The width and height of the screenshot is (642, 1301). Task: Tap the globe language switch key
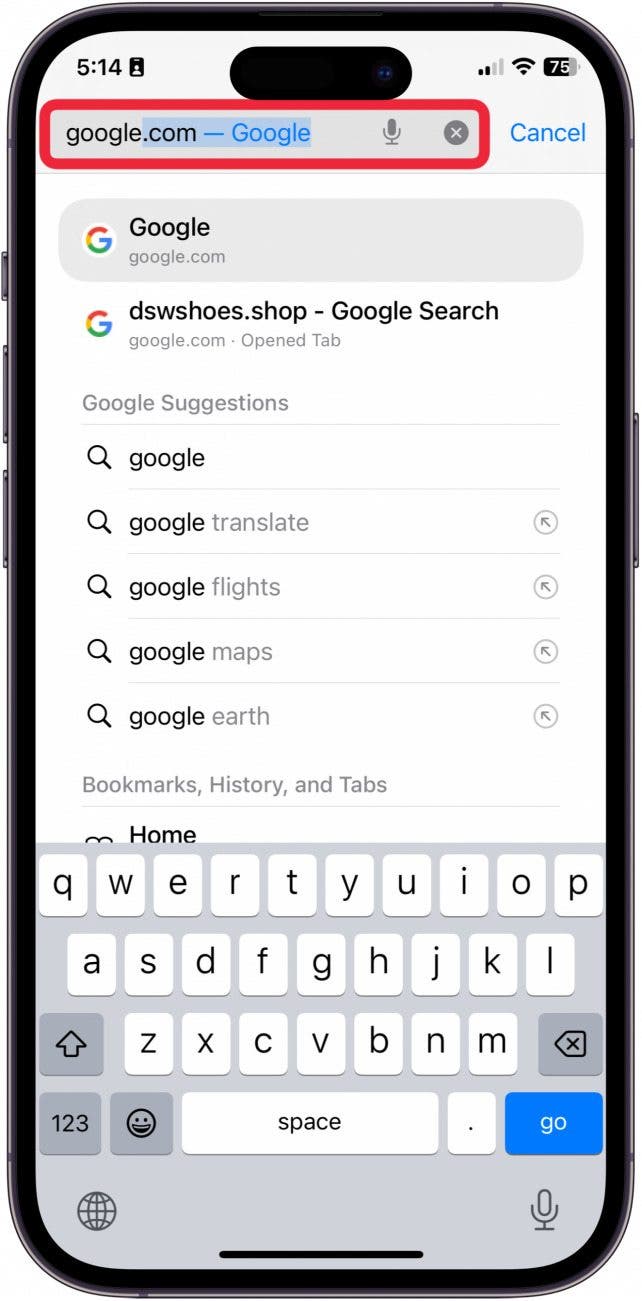[x=97, y=1211]
